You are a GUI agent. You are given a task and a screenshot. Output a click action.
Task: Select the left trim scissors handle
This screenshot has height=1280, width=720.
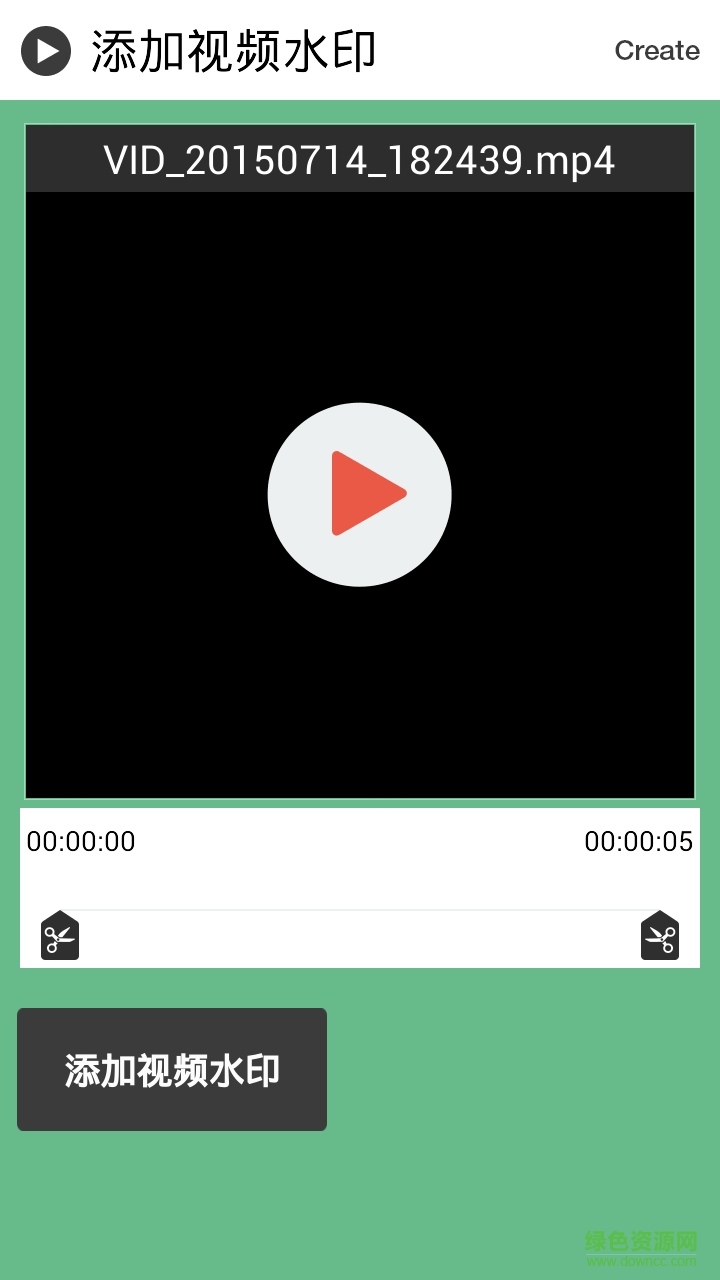coord(60,936)
